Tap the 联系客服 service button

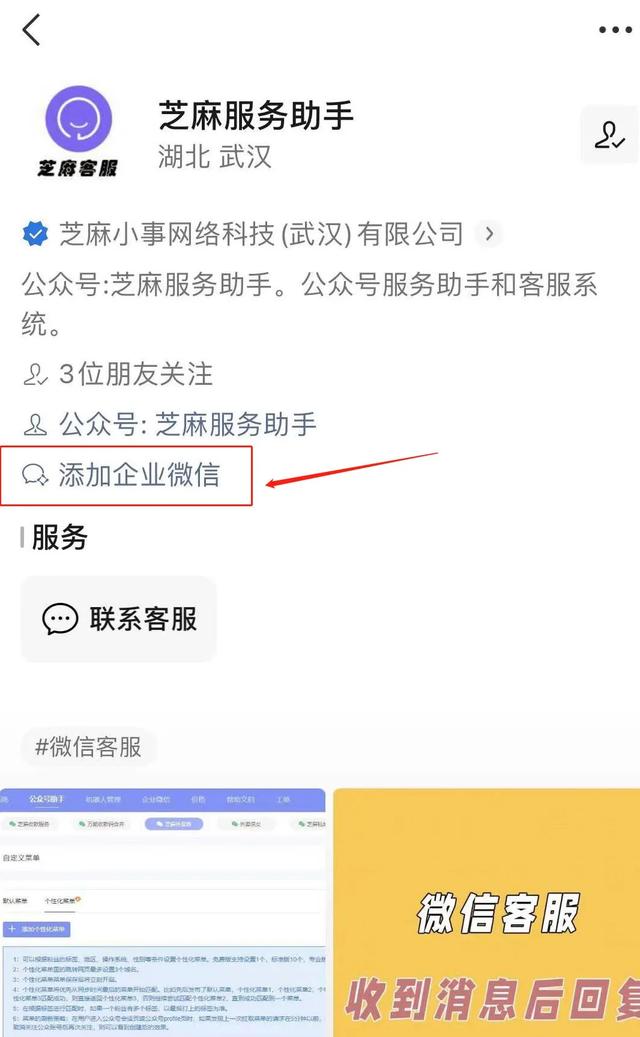tap(119, 619)
